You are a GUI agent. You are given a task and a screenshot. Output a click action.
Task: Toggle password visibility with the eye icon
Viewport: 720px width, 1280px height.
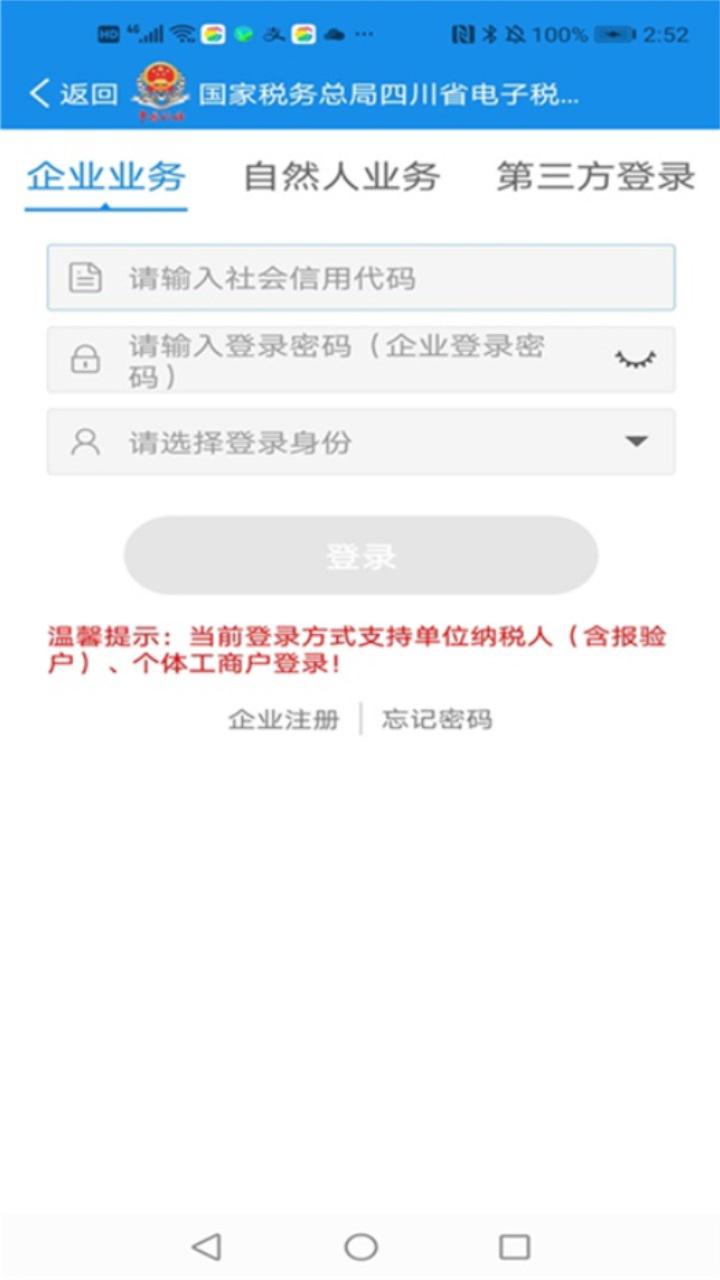tap(636, 360)
